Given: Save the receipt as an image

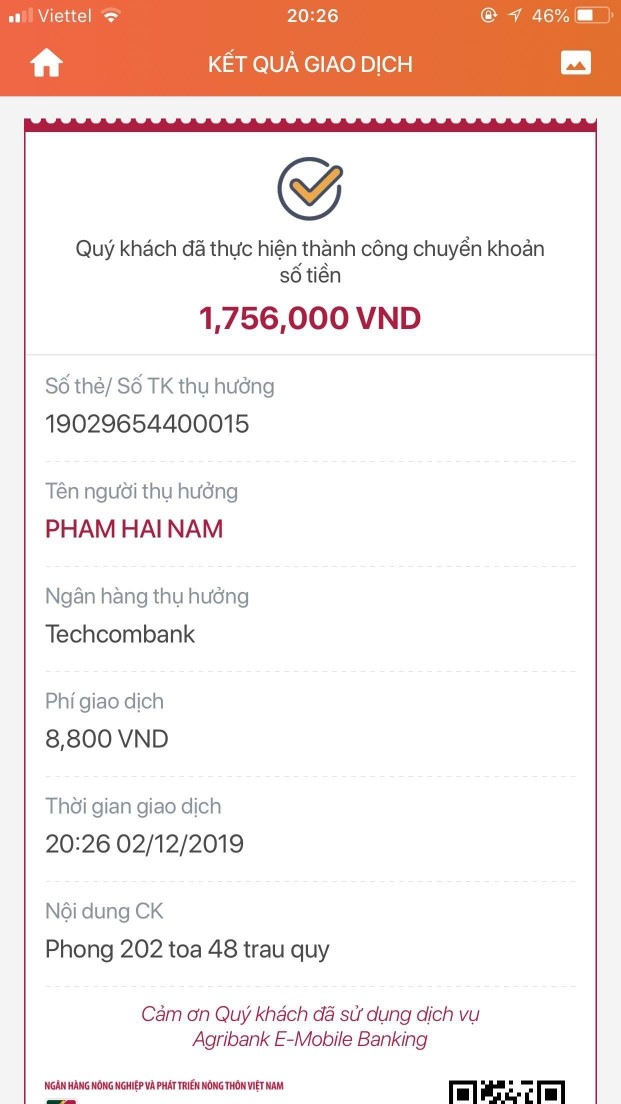Looking at the screenshot, I should 575,63.
